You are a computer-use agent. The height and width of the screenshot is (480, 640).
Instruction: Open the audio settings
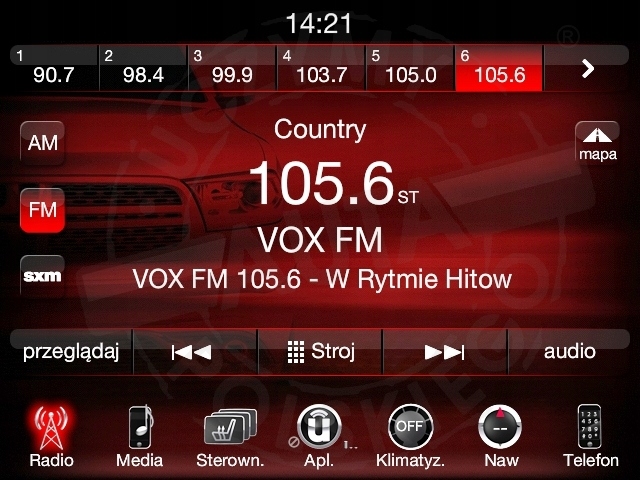coord(570,352)
